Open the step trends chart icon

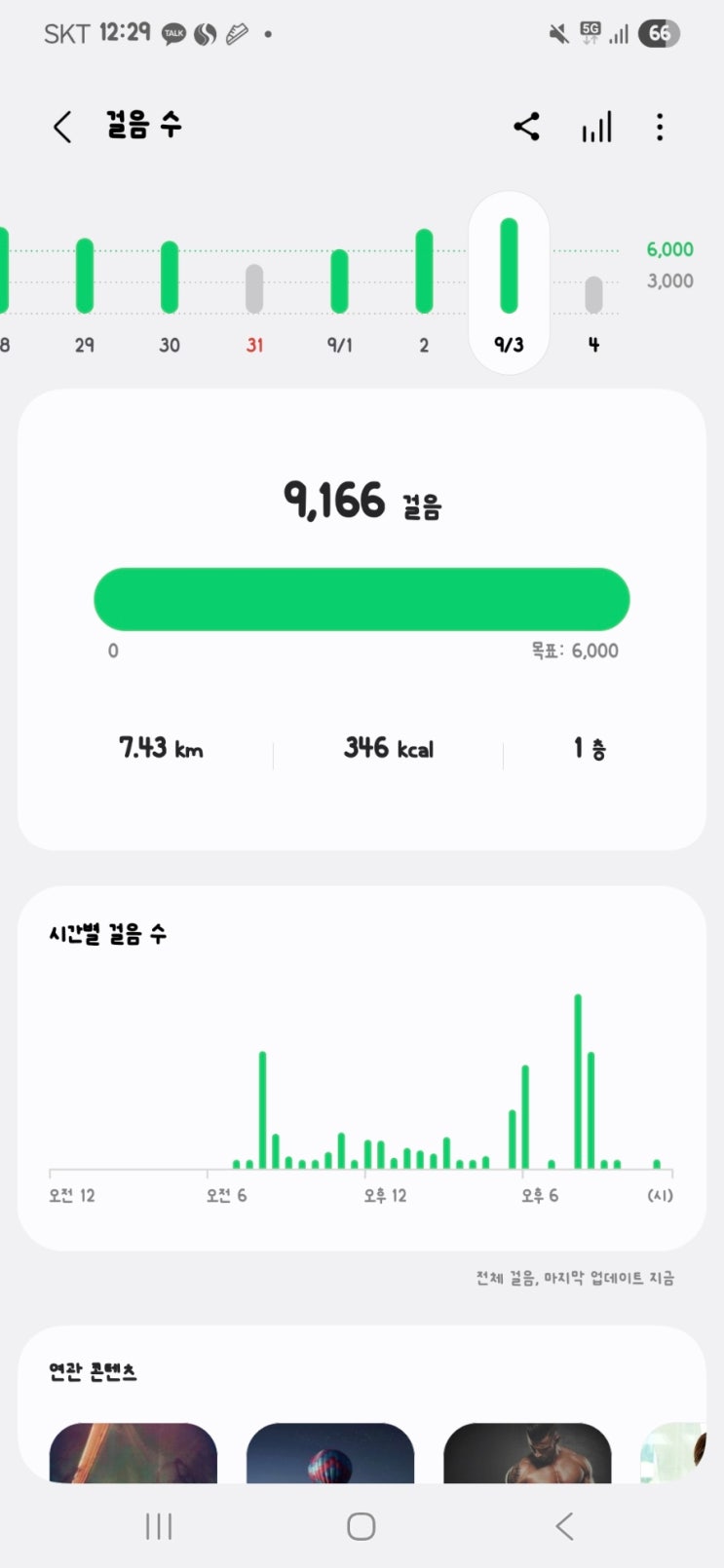596,128
